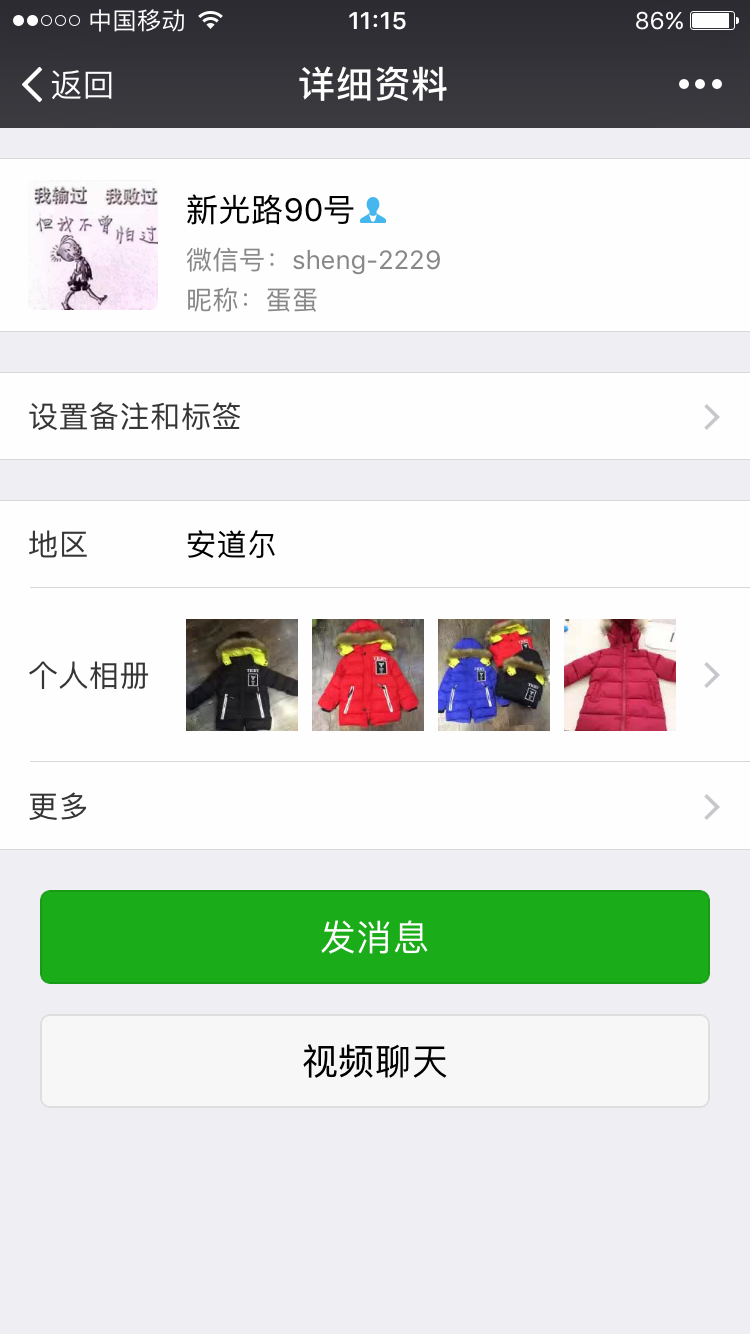Expand the 更多 section
Viewport: 750px width, 1334px height.
(x=710, y=807)
